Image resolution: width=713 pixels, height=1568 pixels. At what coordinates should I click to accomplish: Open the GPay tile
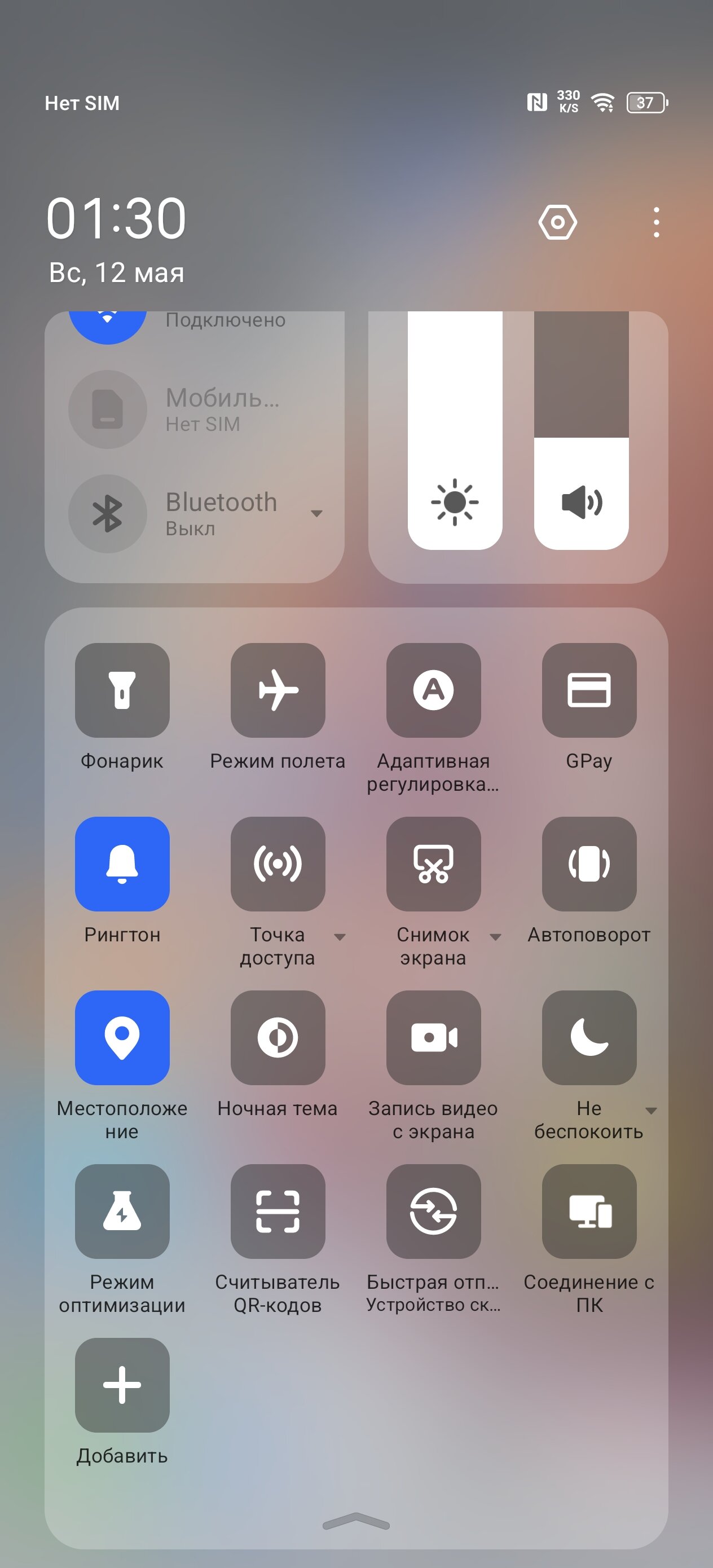(589, 690)
